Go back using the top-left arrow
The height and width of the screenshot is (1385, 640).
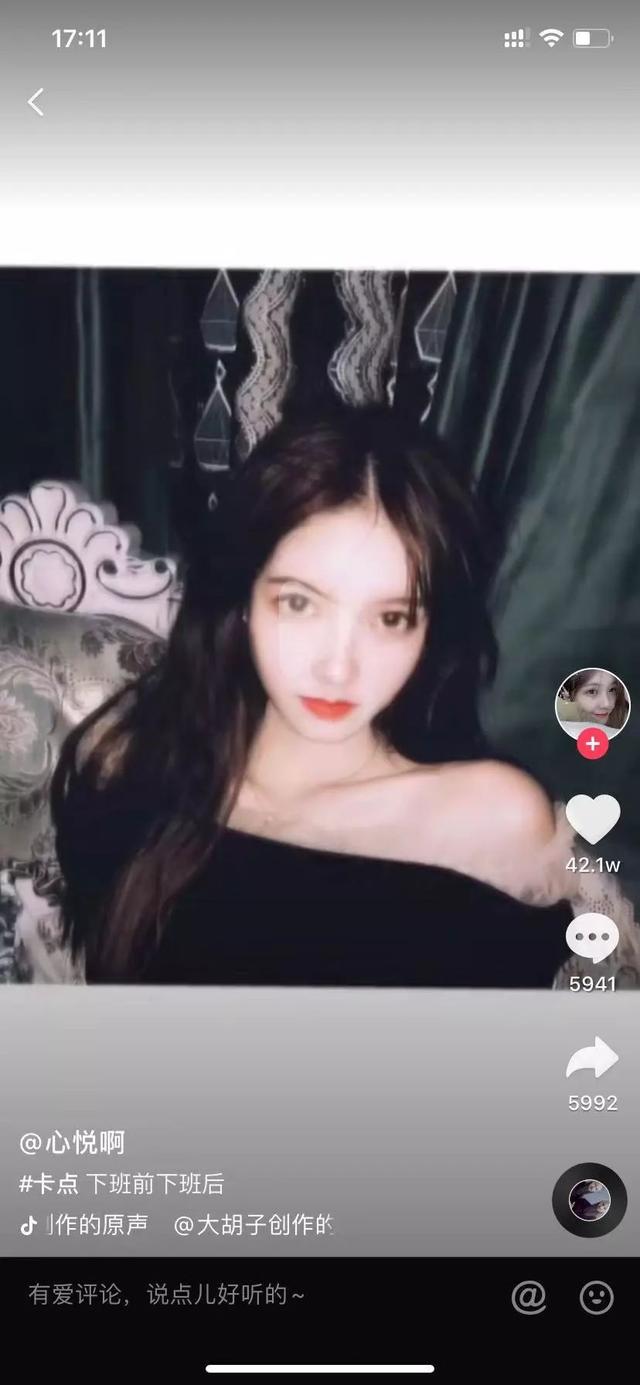point(36,101)
